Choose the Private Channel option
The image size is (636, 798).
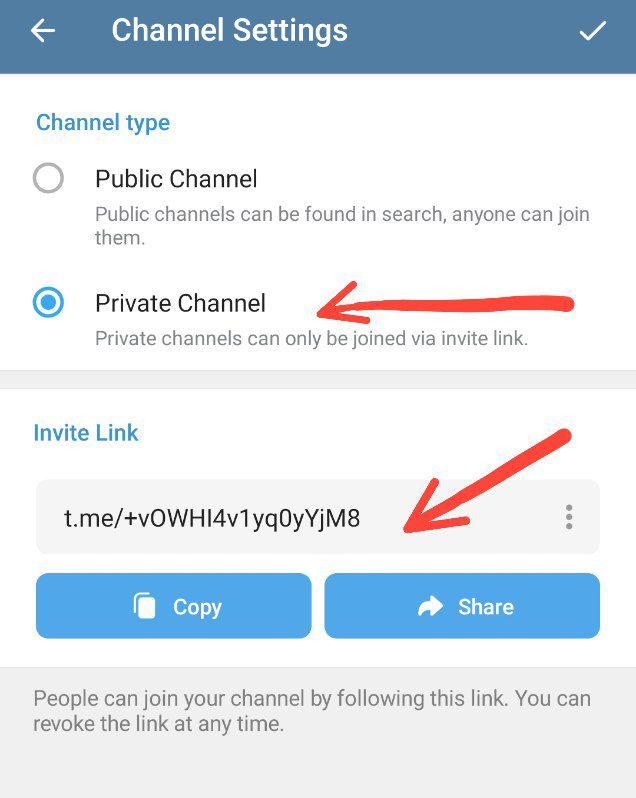[x=48, y=303]
